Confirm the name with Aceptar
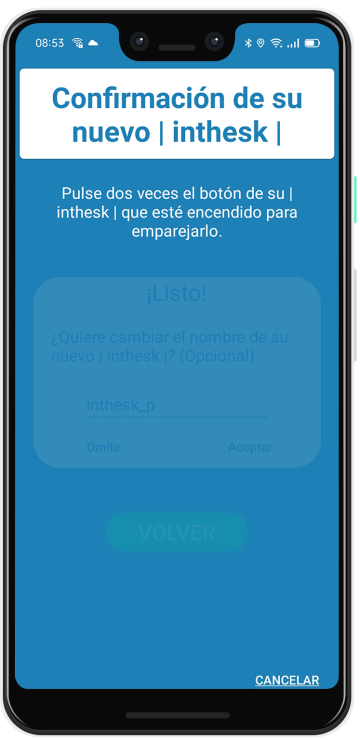Viewport: 360px width, 740px height. coord(250,447)
